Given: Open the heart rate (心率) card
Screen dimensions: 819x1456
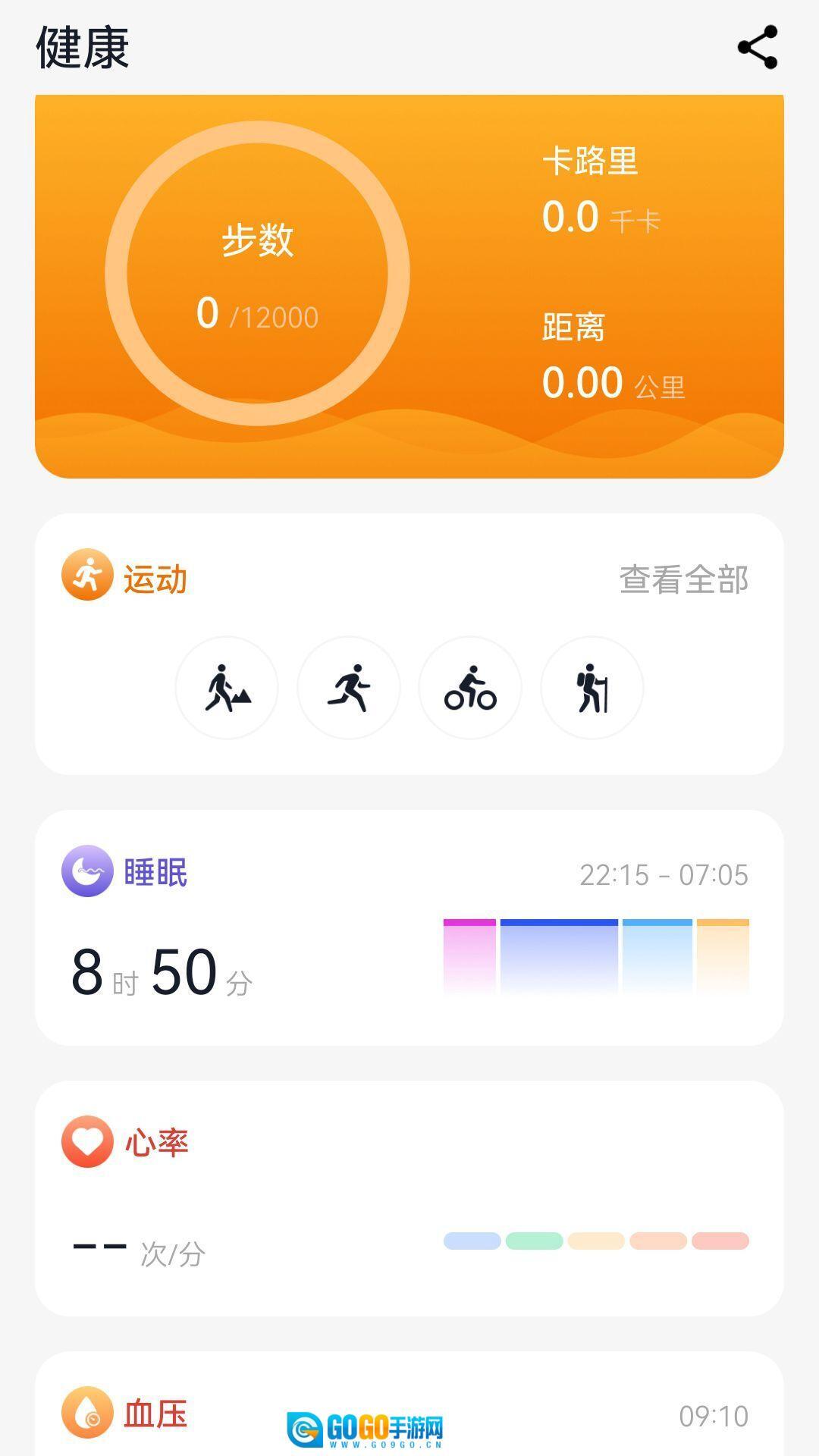Looking at the screenshot, I should click(x=409, y=1198).
